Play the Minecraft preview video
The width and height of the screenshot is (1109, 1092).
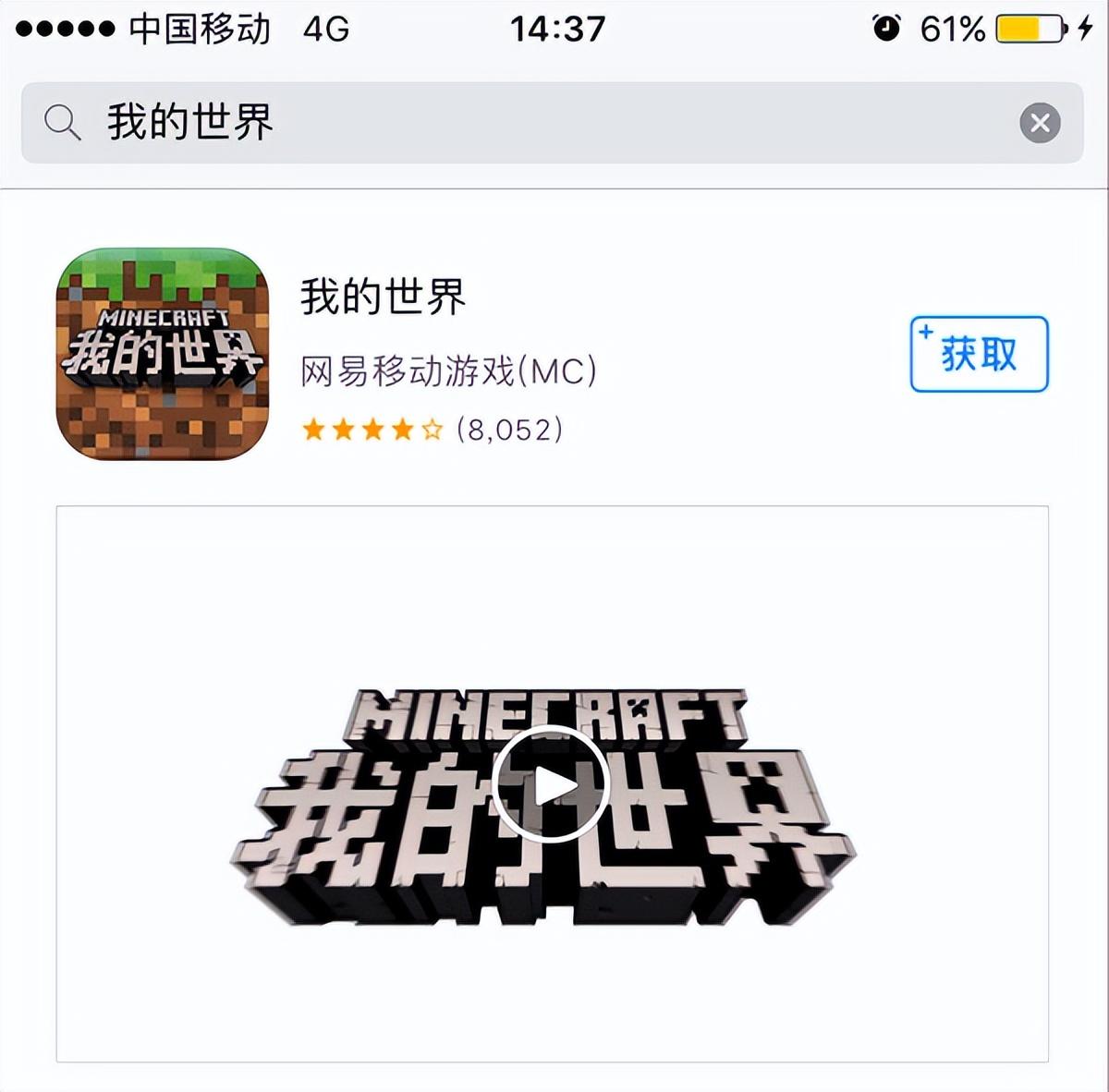[x=551, y=785]
